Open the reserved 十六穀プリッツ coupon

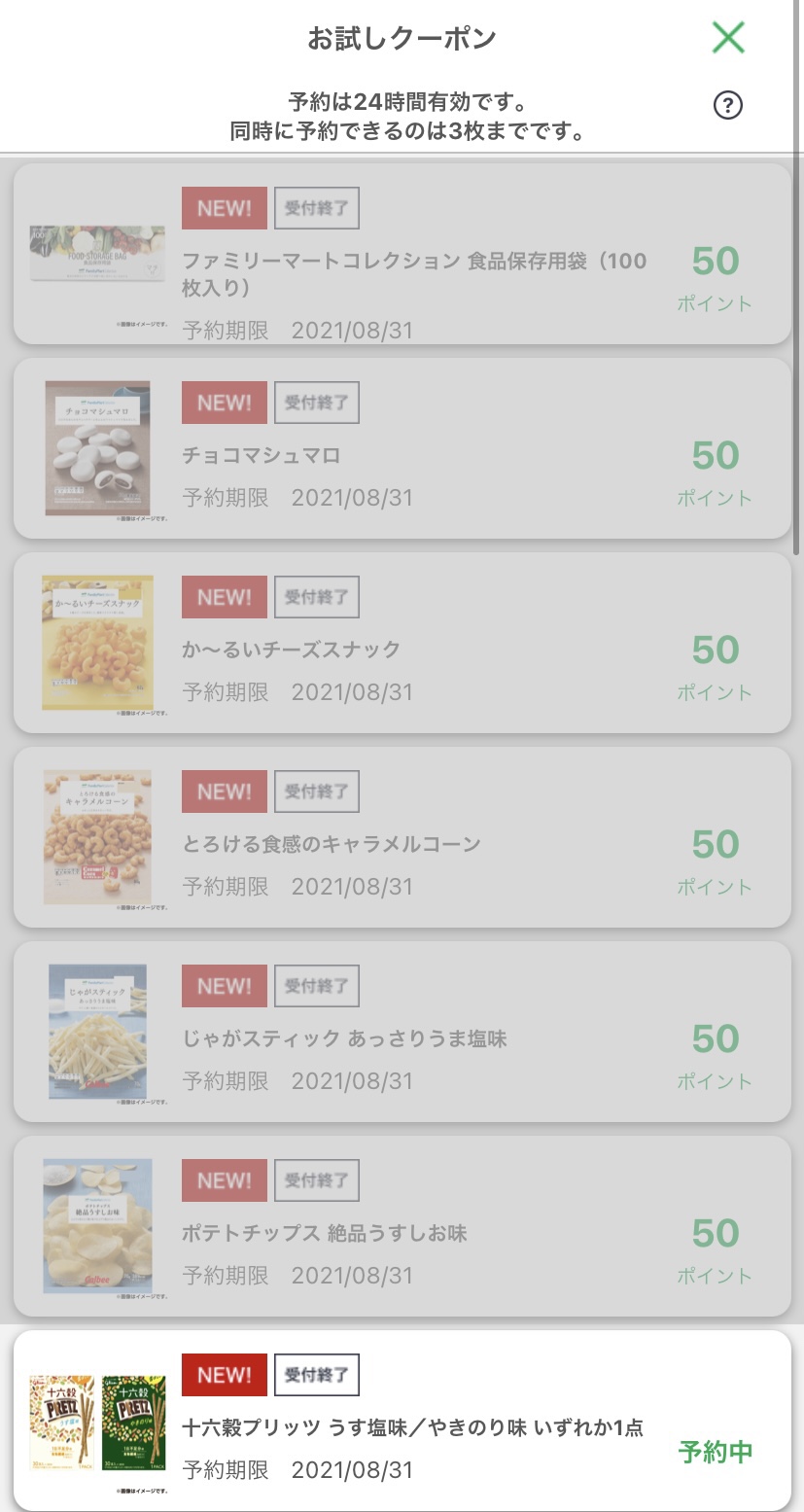[402, 1421]
